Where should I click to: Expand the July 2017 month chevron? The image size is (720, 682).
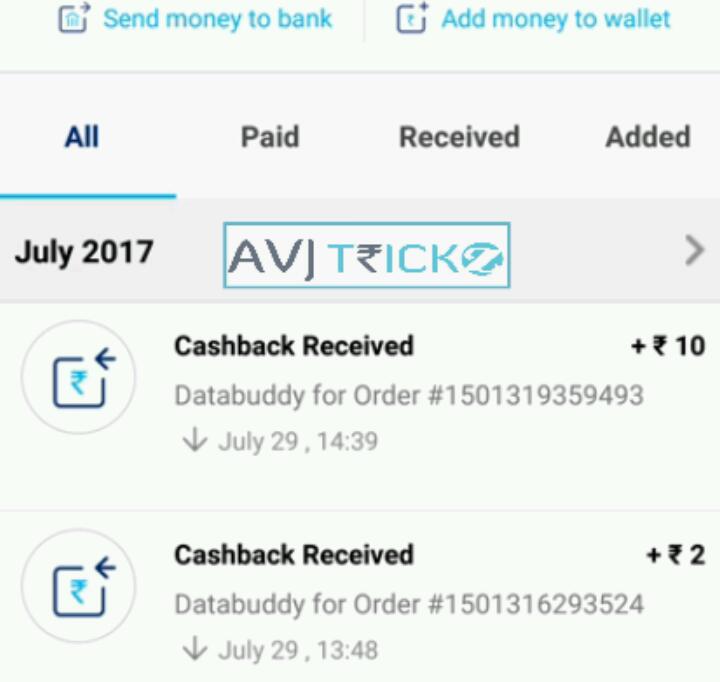[694, 252]
